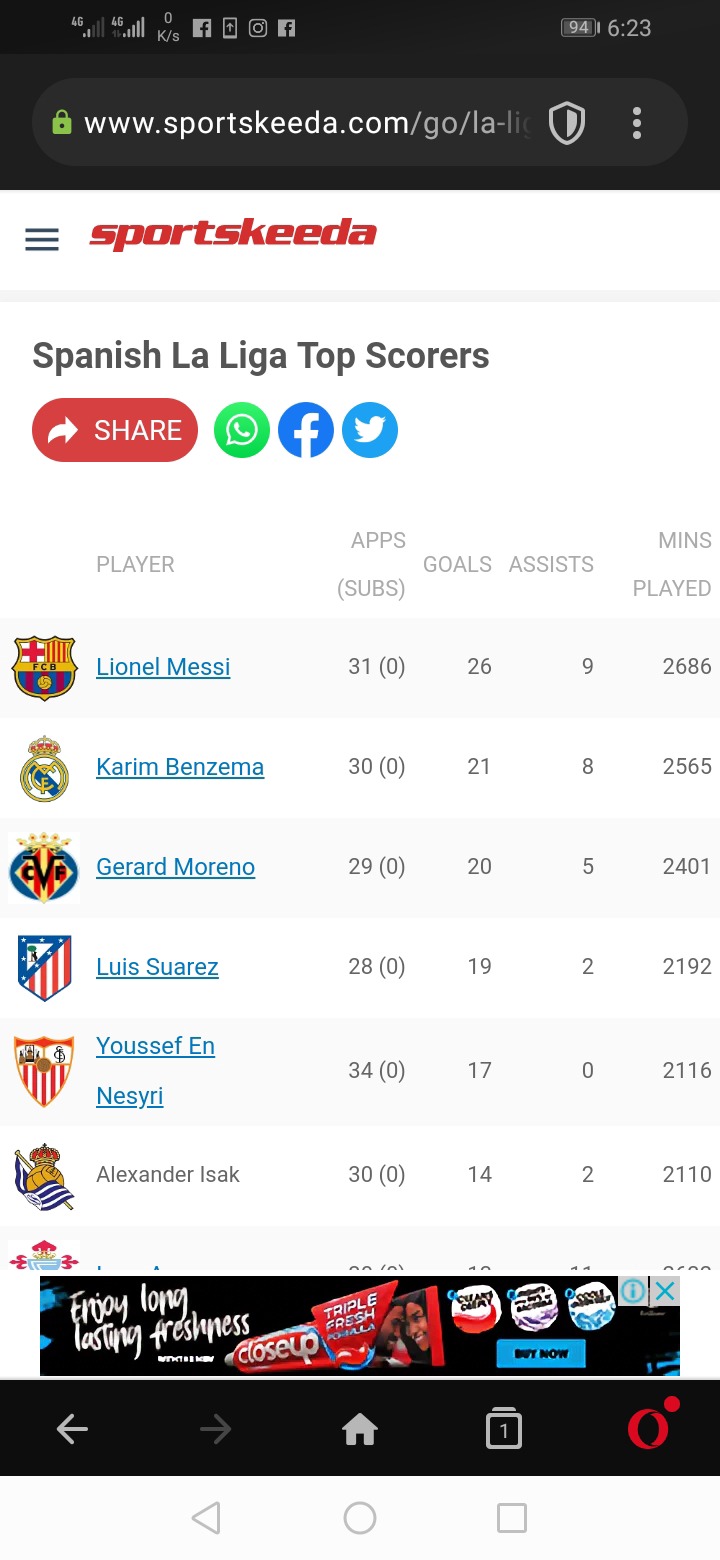Viewport: 720px width, 1560px height.
Task: Open the ad info icon
Action: click(633, 1291)
